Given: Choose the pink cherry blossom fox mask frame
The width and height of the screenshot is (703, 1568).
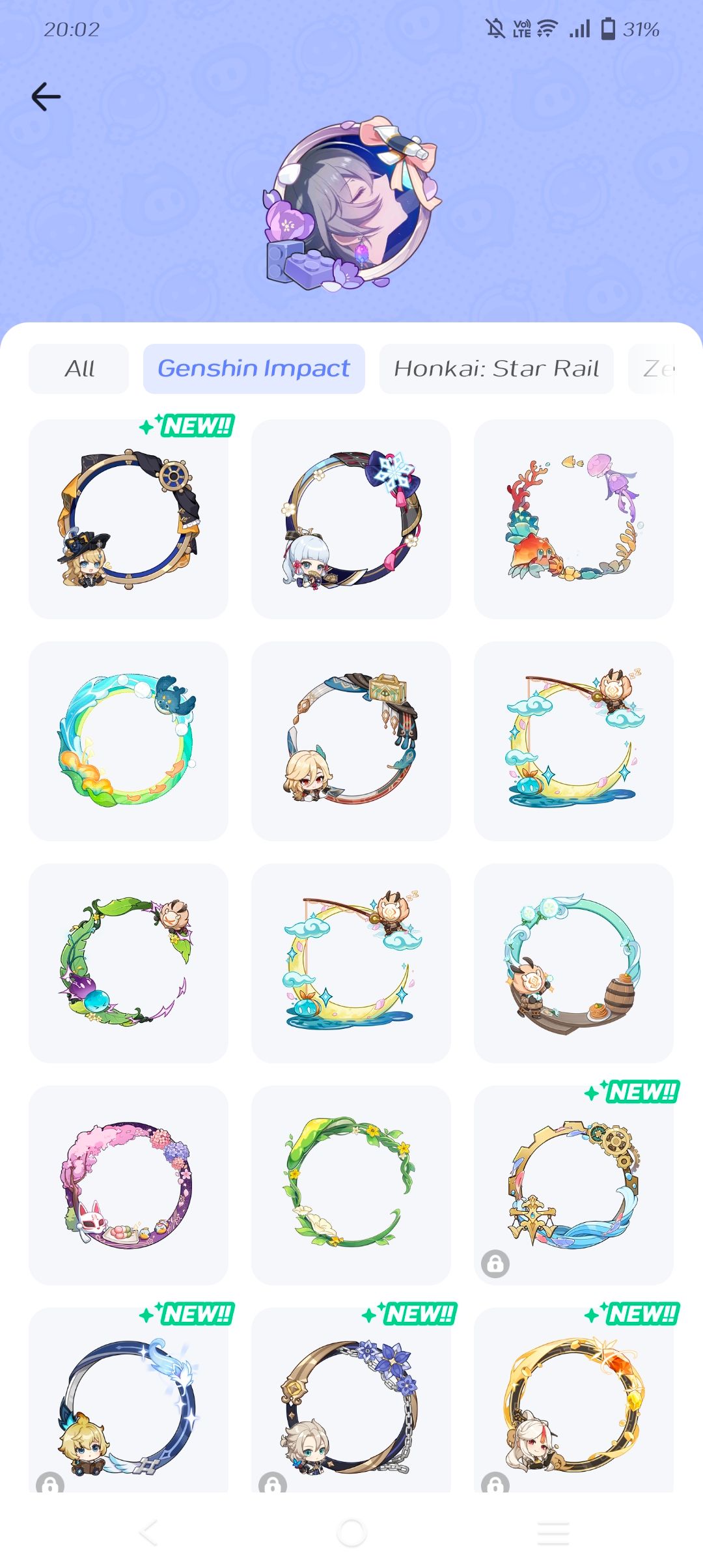Looking at the screenshot, I should tap(128, 1185).
